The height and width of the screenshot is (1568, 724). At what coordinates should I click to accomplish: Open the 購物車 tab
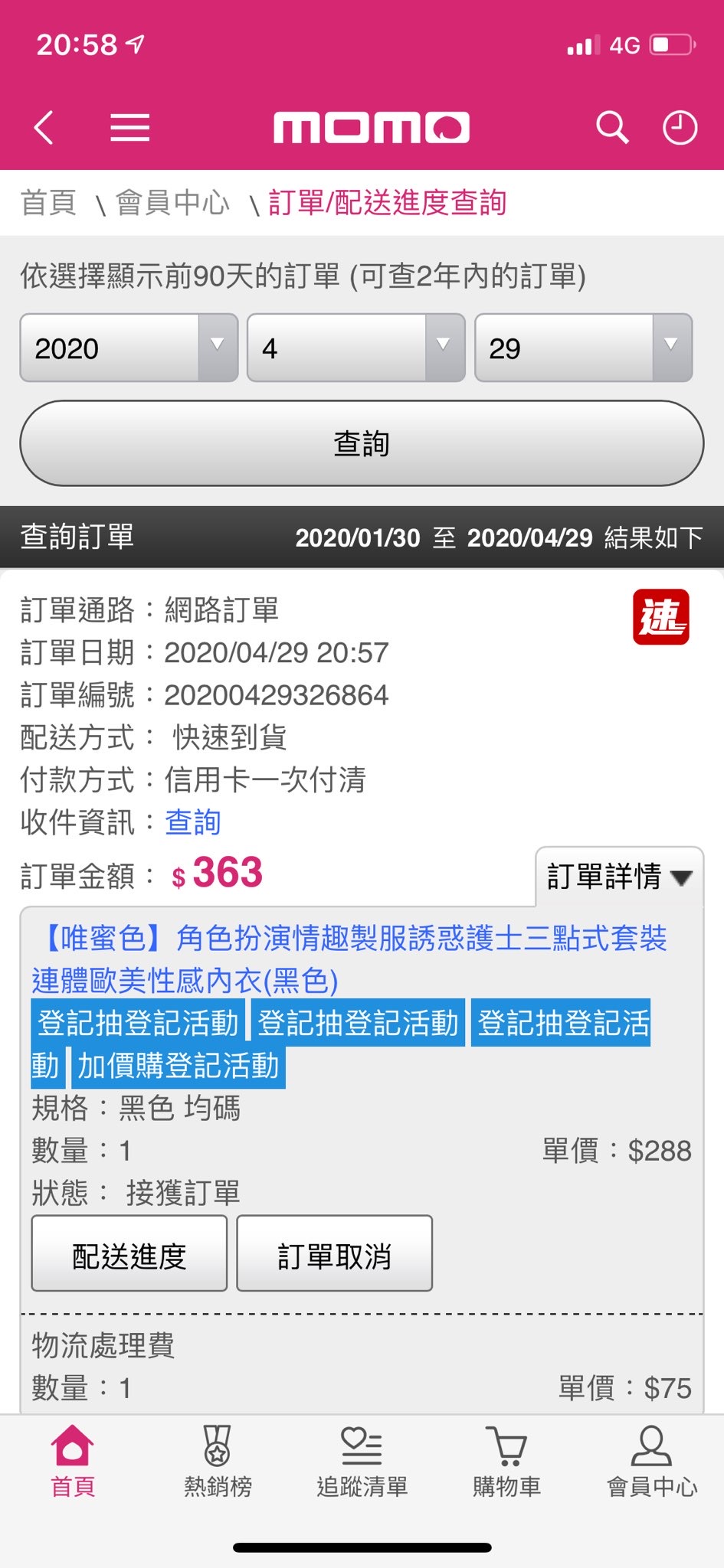tap(506, 1461)
